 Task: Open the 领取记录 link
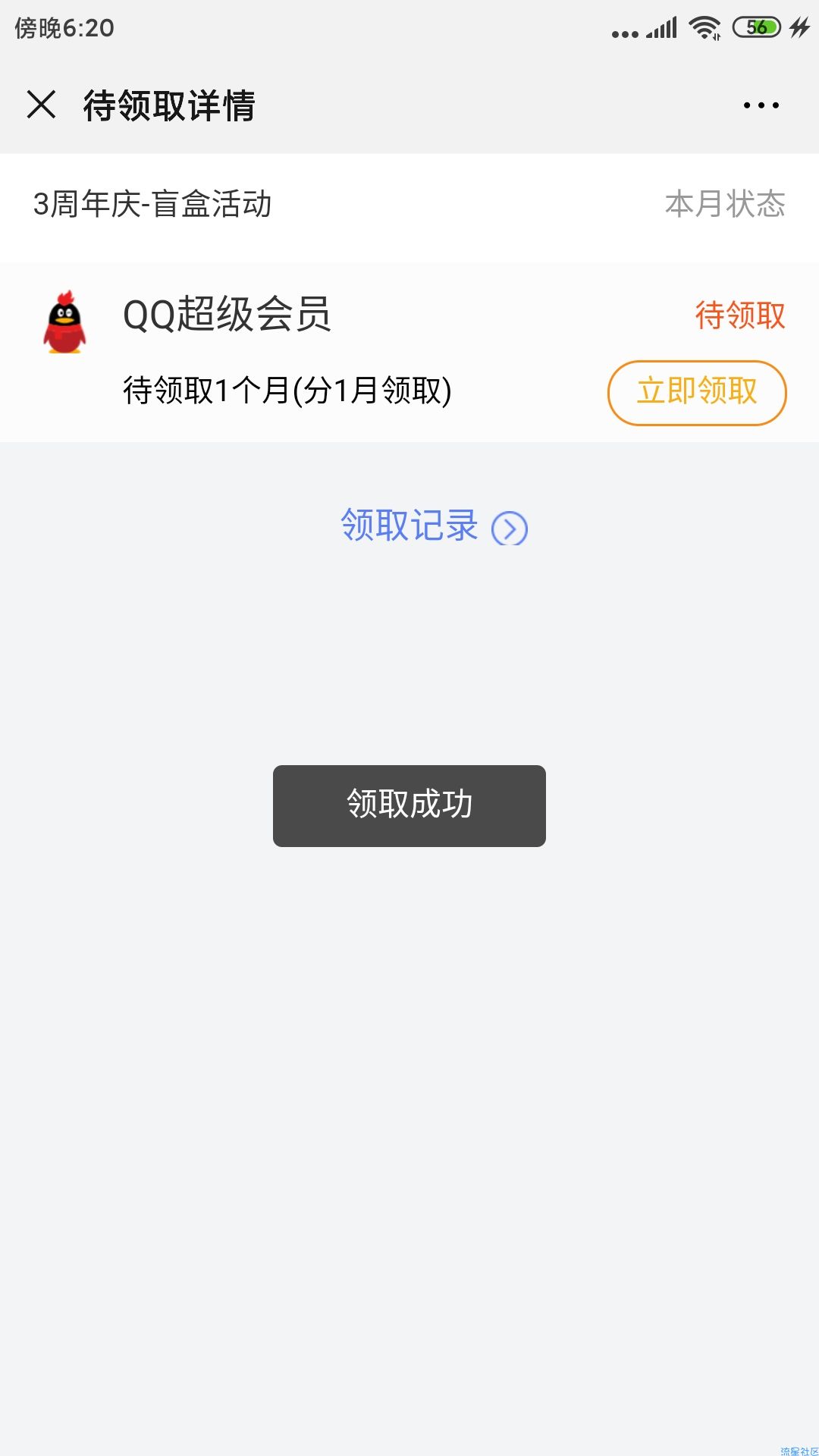coord(434,526)
